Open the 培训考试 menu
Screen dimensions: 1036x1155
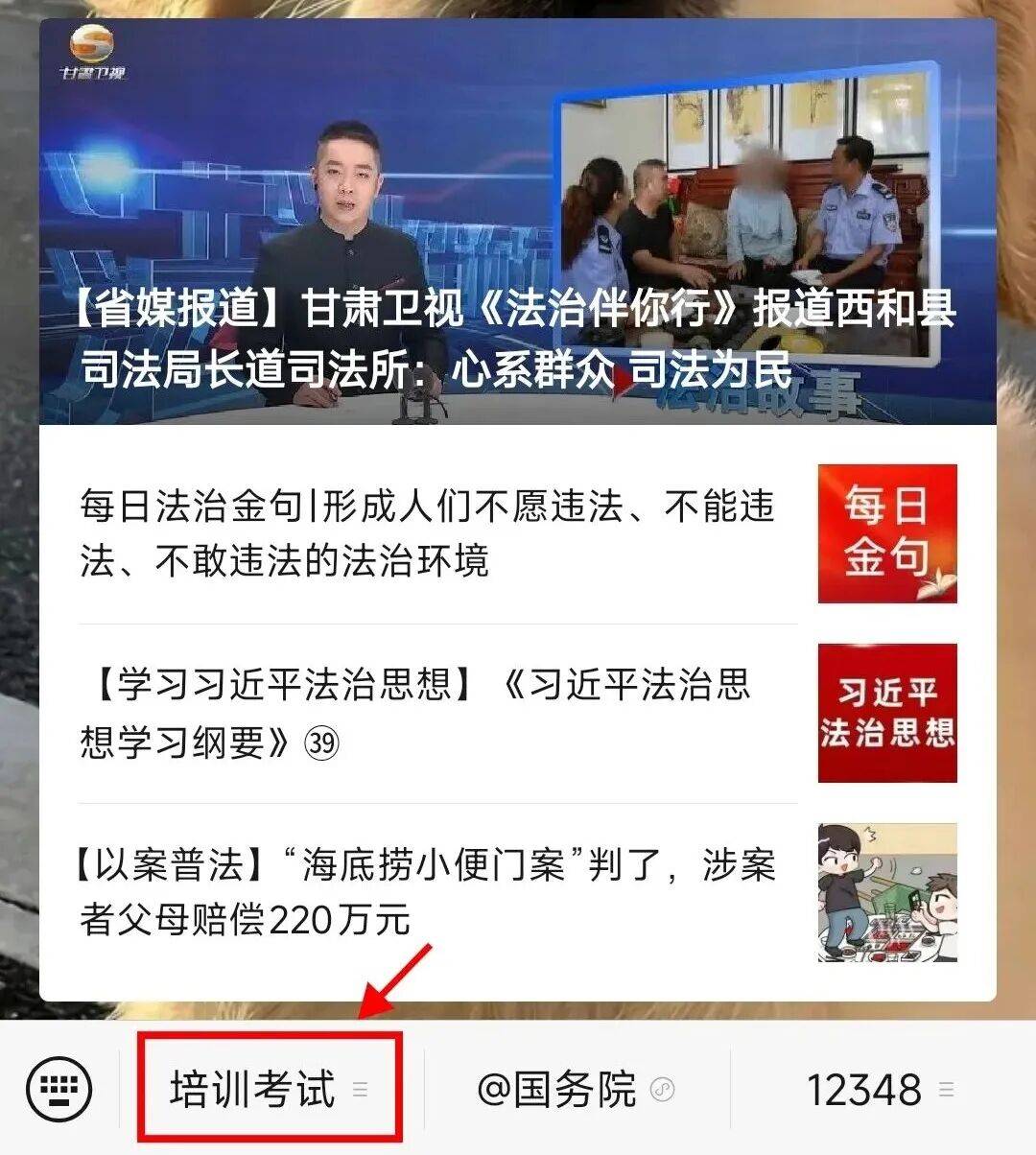269,1090
